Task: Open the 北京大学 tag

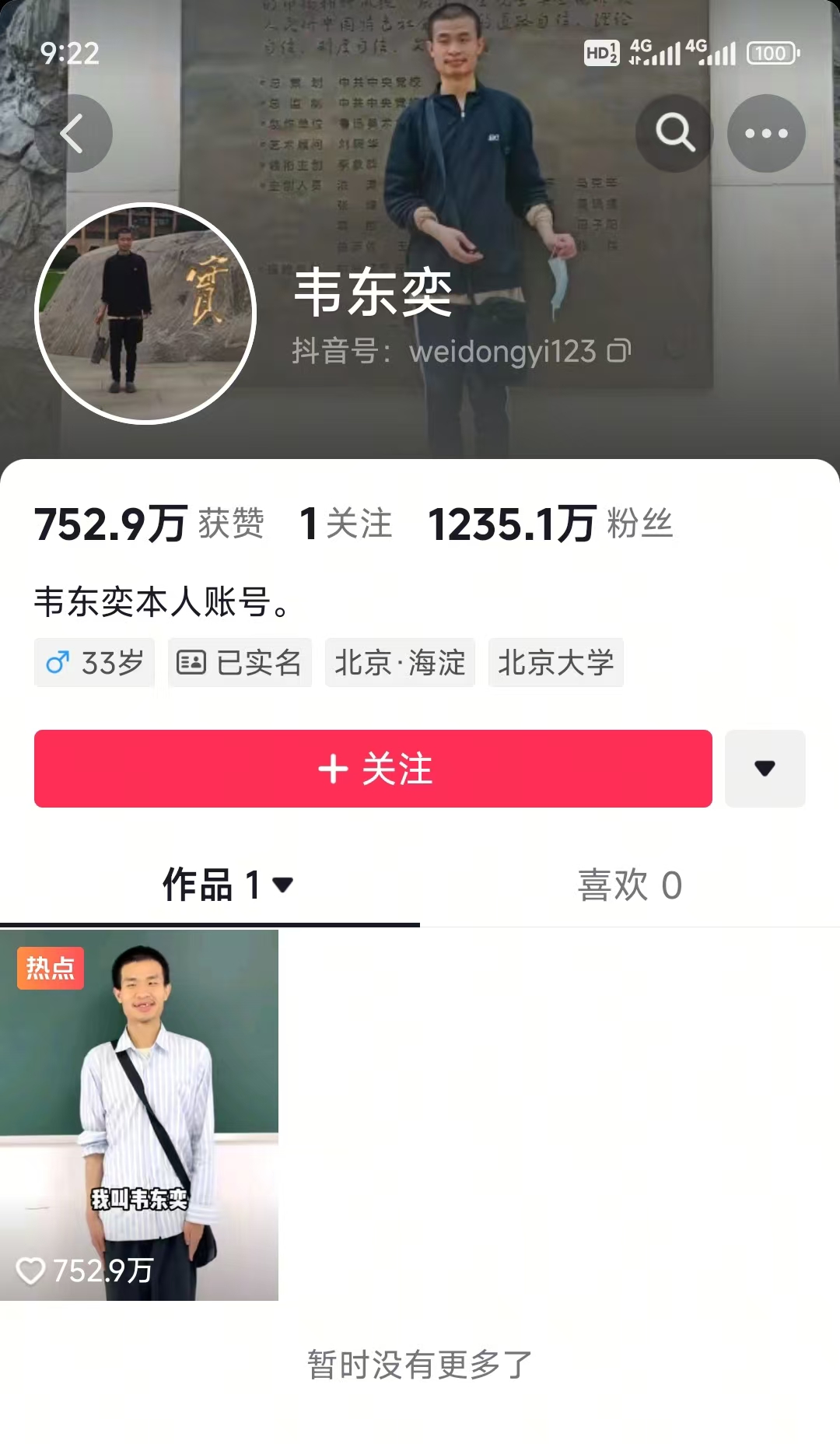Action: pos(555,662)
